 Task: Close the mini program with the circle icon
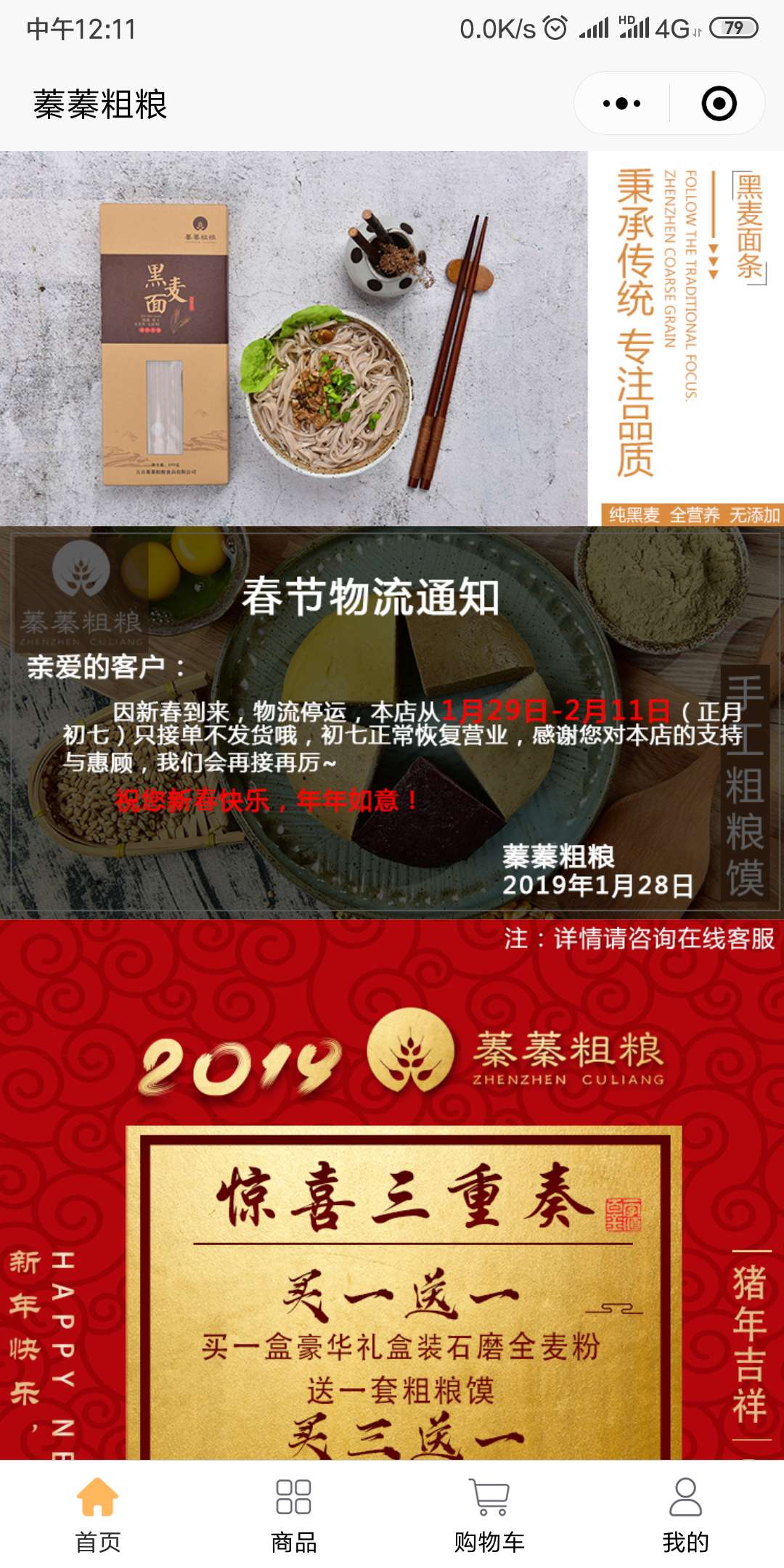tap(719, 103)
